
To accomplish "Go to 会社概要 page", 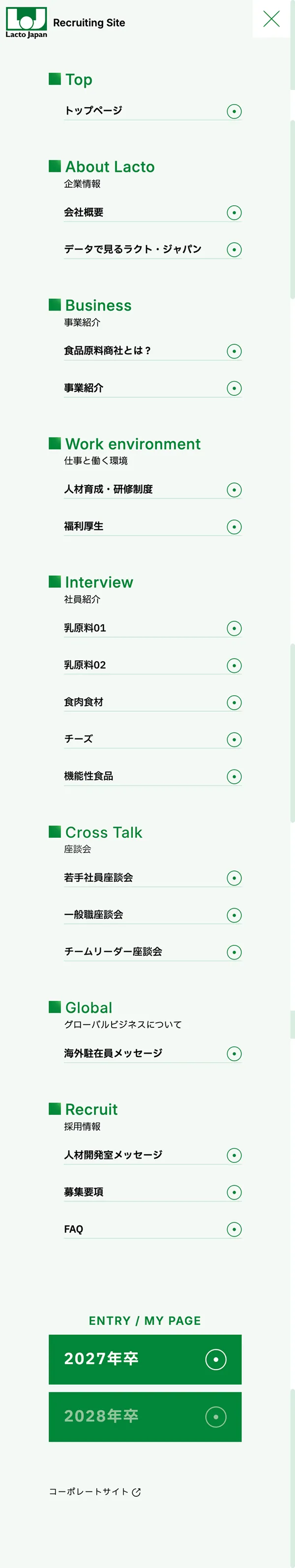I will click(x=152, y=213).
